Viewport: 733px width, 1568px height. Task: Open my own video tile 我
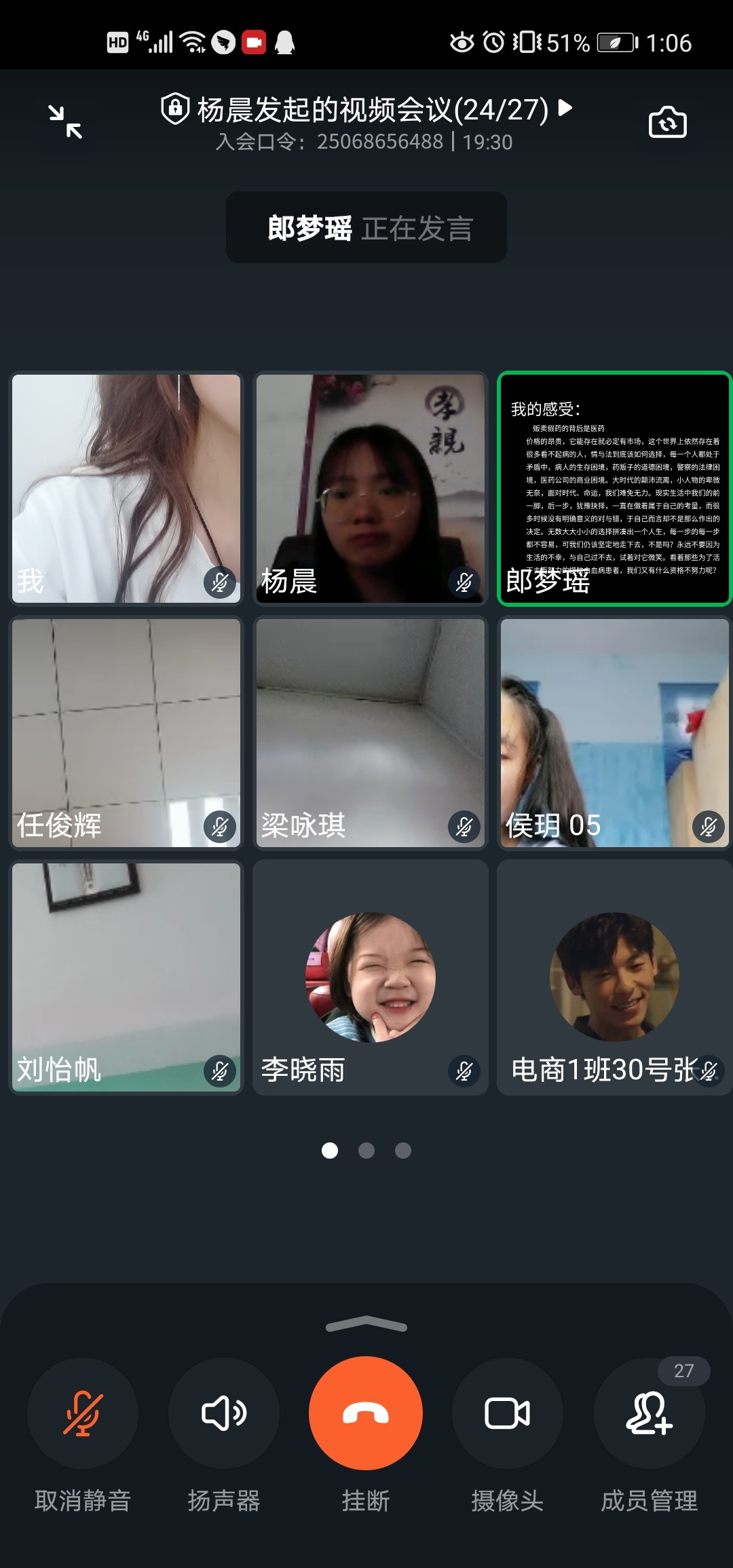click(x=126, y=489)
